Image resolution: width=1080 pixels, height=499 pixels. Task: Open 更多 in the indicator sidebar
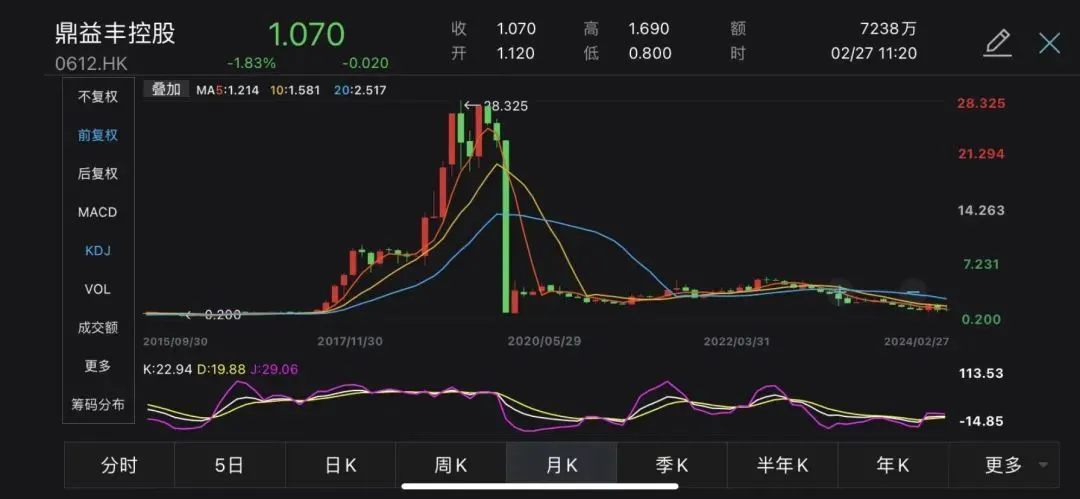tap(98, 366)
